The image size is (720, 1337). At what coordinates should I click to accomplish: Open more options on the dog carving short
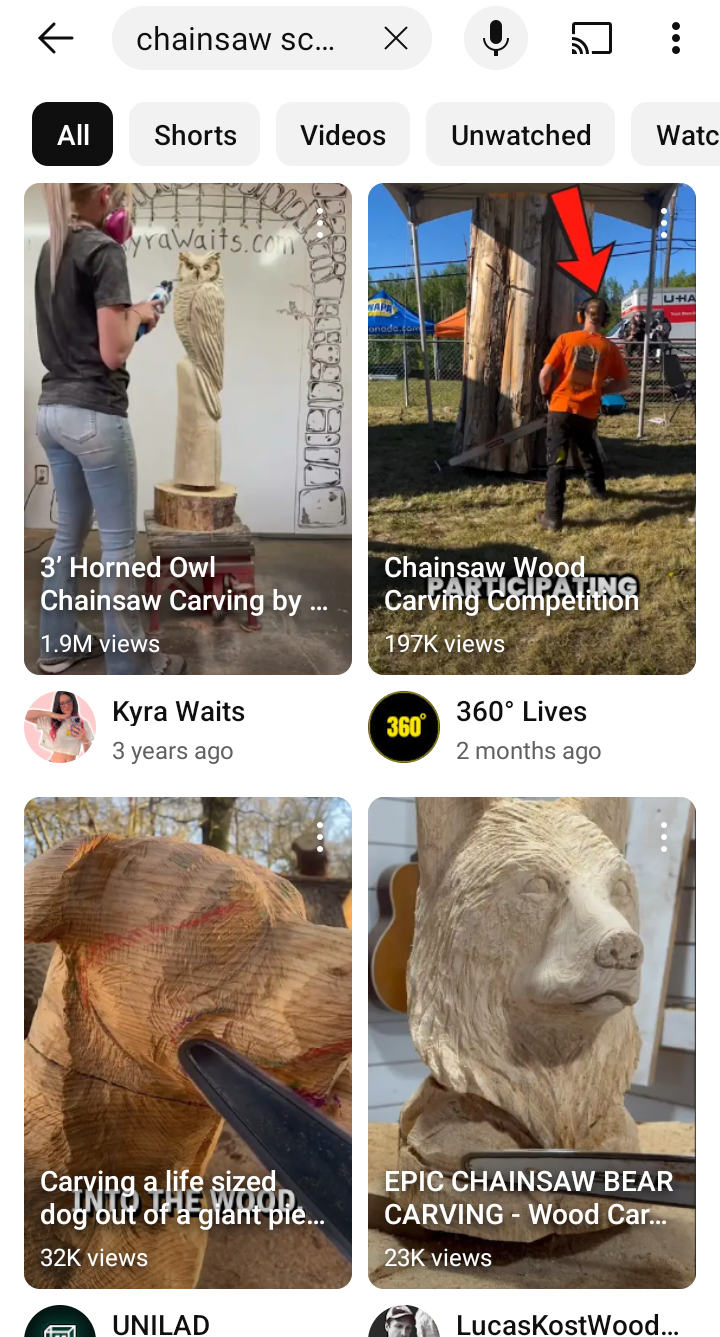point(320,837)
